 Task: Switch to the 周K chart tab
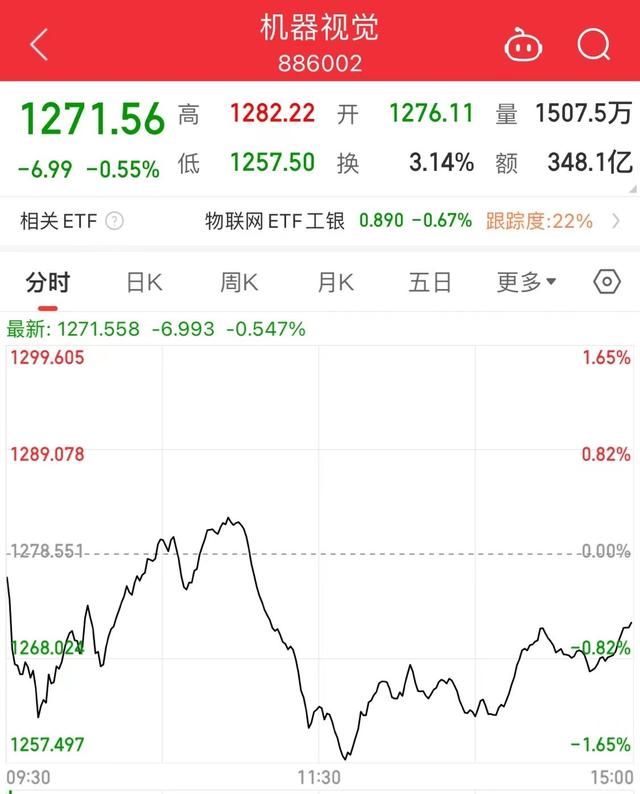pos(239,283)
